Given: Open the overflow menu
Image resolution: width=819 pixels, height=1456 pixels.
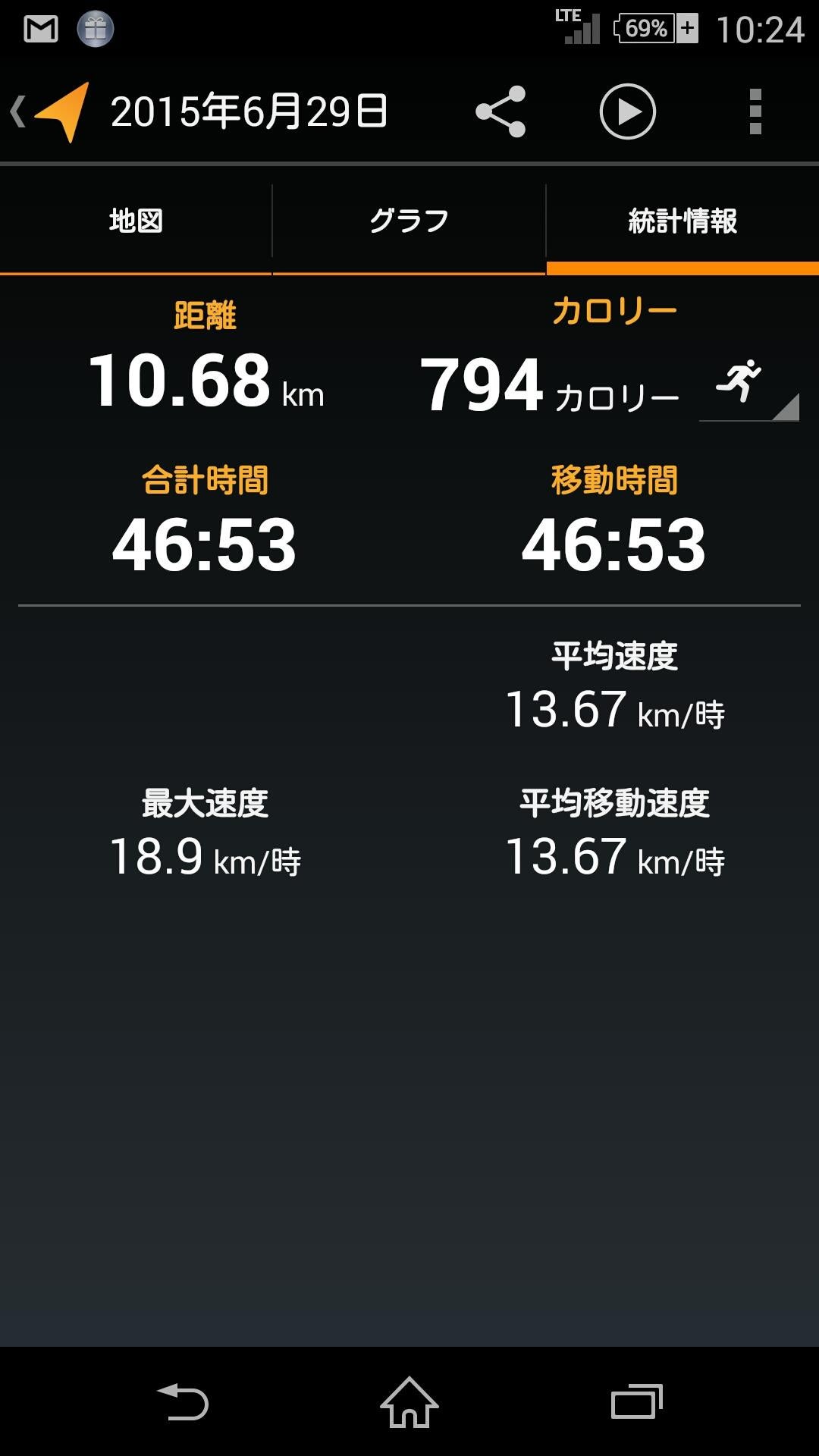Looking at the screenshot, I should pyautogui.click(x=755, y=111).
